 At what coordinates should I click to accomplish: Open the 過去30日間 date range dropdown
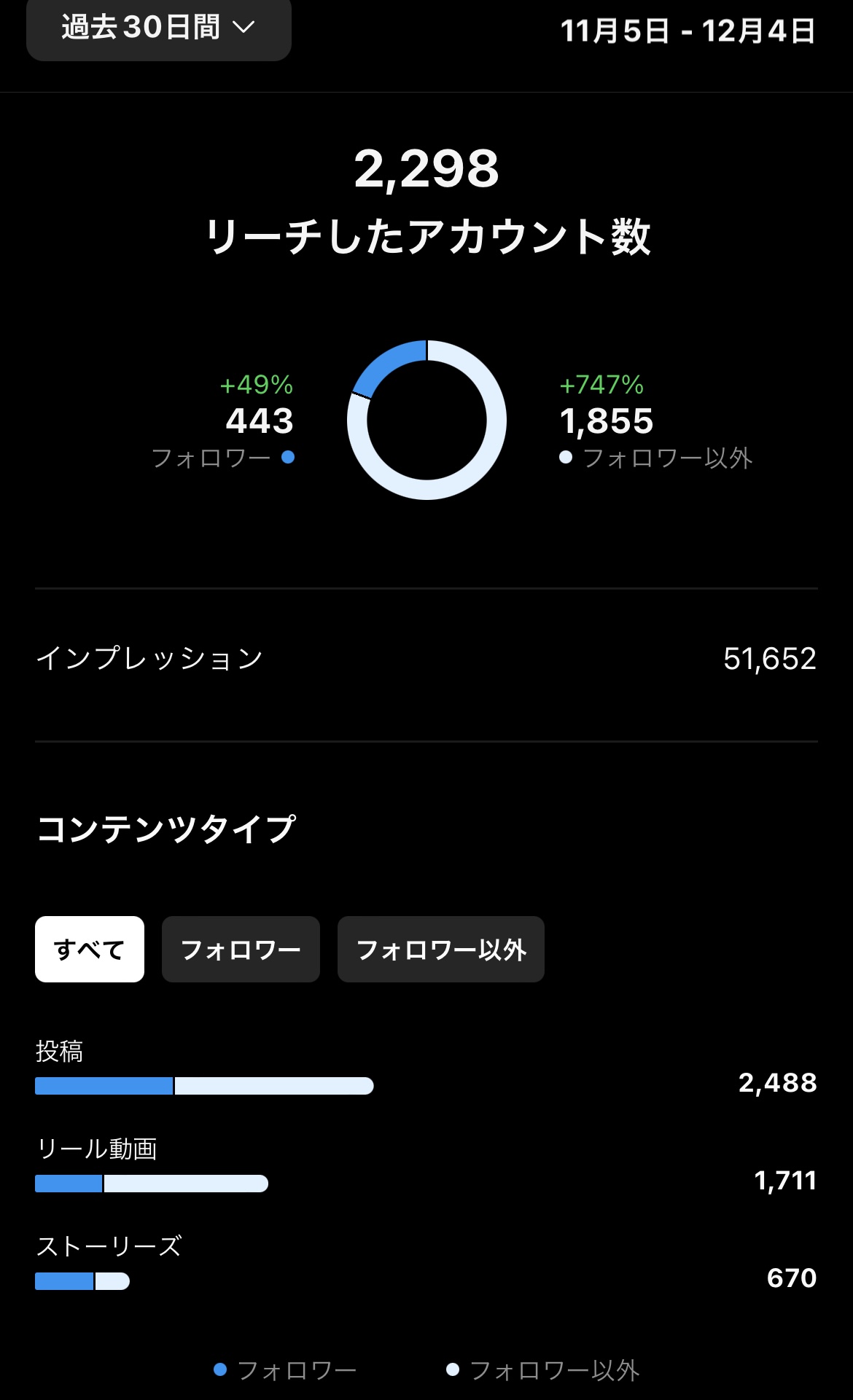(x=158, y=28)
